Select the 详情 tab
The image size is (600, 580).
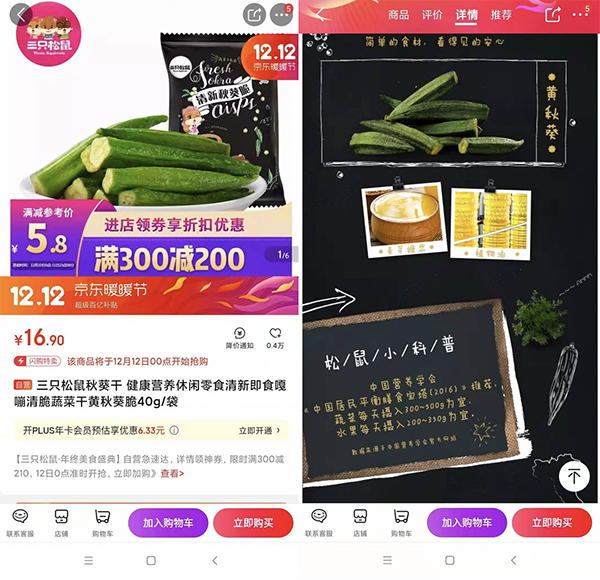point(466,15)
